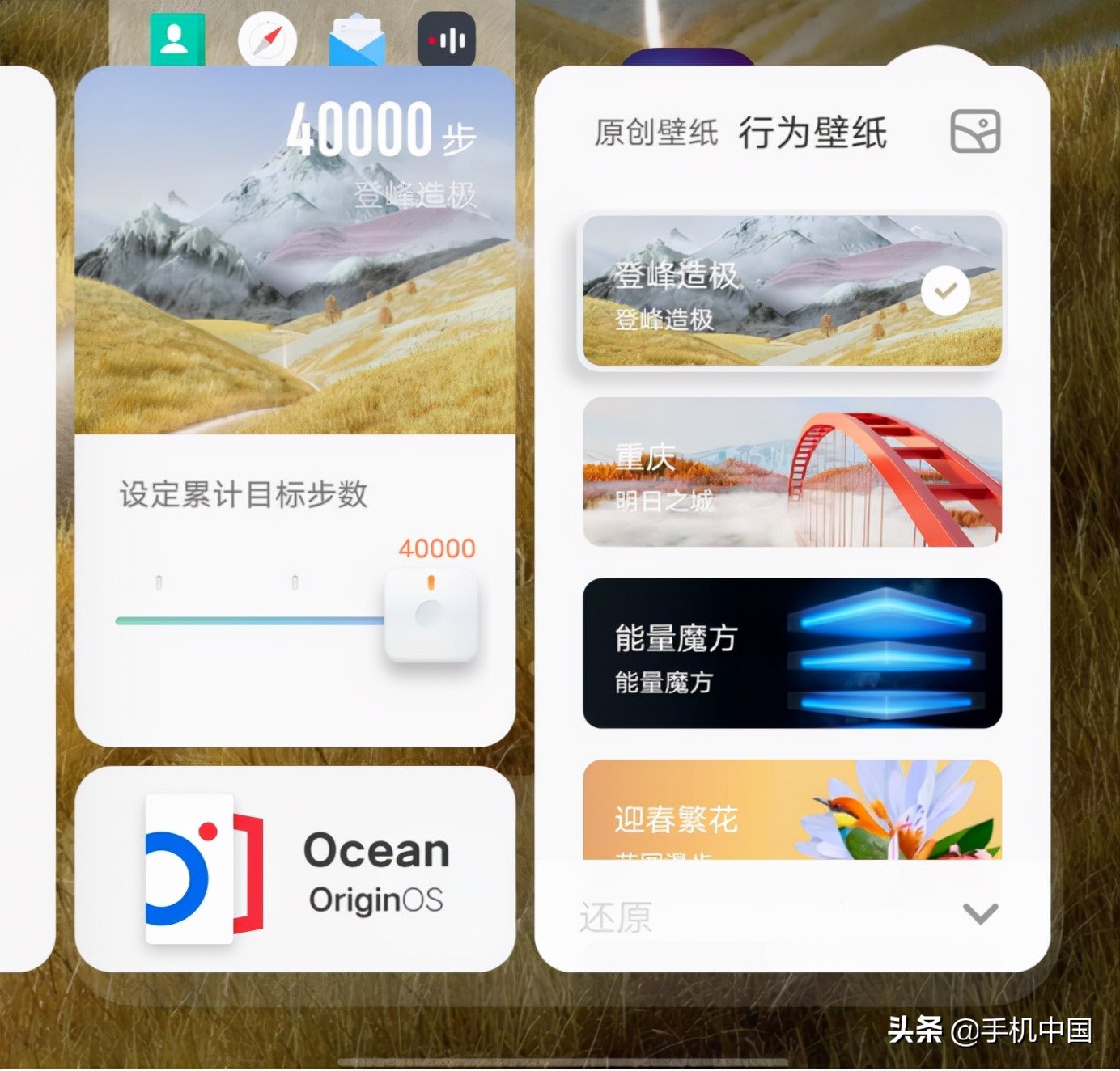Open the gallery picture icon
1120x1071 pixels.
click(974, 132)
